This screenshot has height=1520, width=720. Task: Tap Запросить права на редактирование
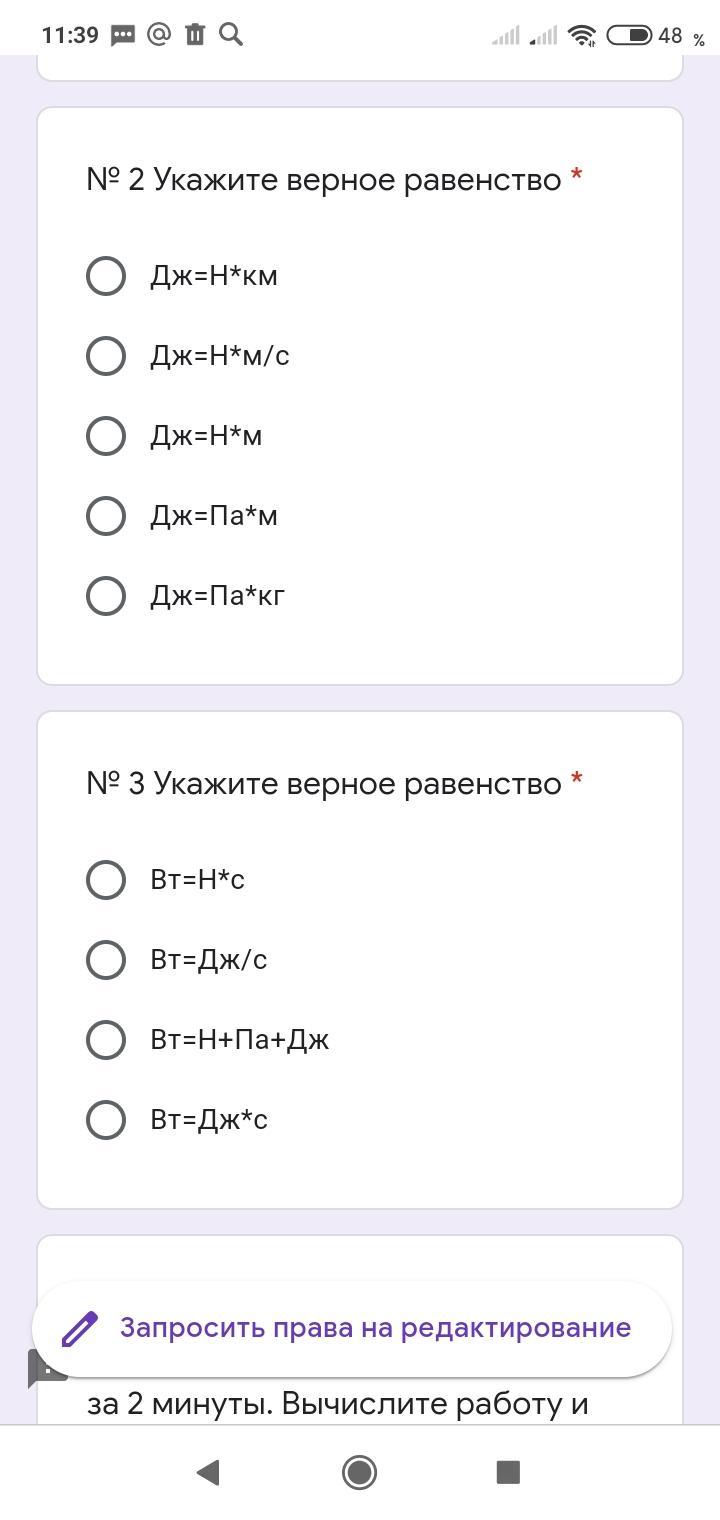coord(352,1328)
